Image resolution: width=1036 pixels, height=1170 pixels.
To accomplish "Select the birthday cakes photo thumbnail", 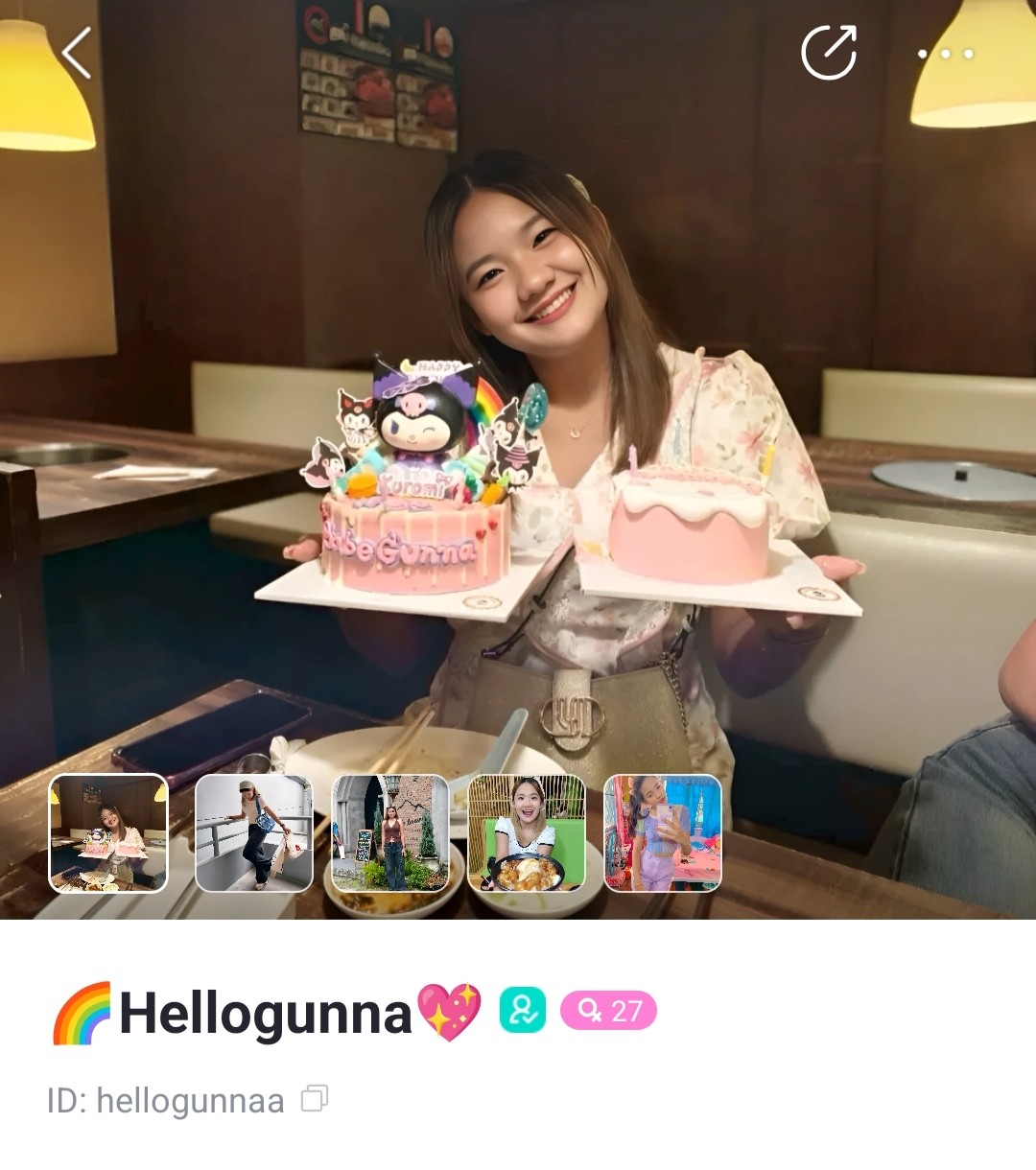I will pos(108,833).
